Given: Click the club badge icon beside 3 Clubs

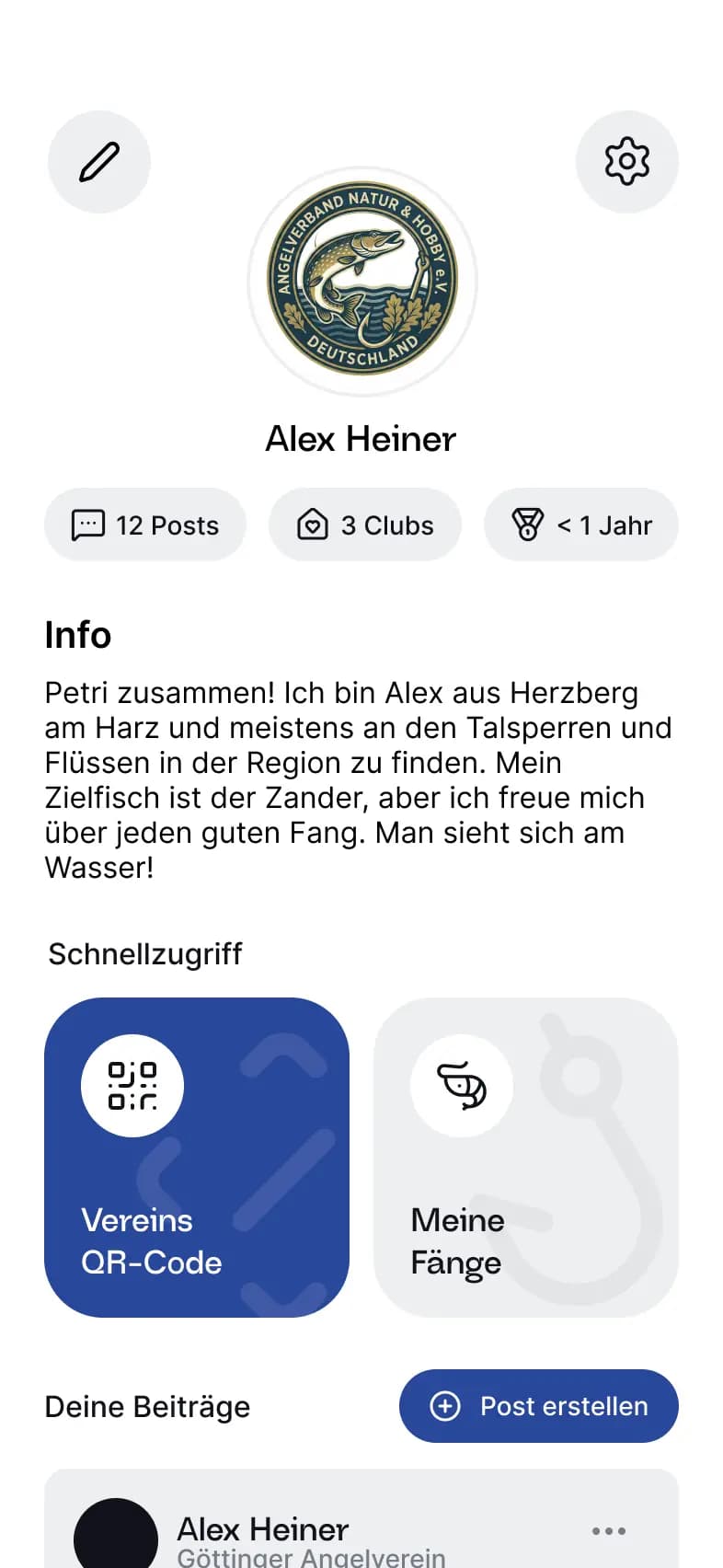Looking at the screenshot, I should click(313, 525).
